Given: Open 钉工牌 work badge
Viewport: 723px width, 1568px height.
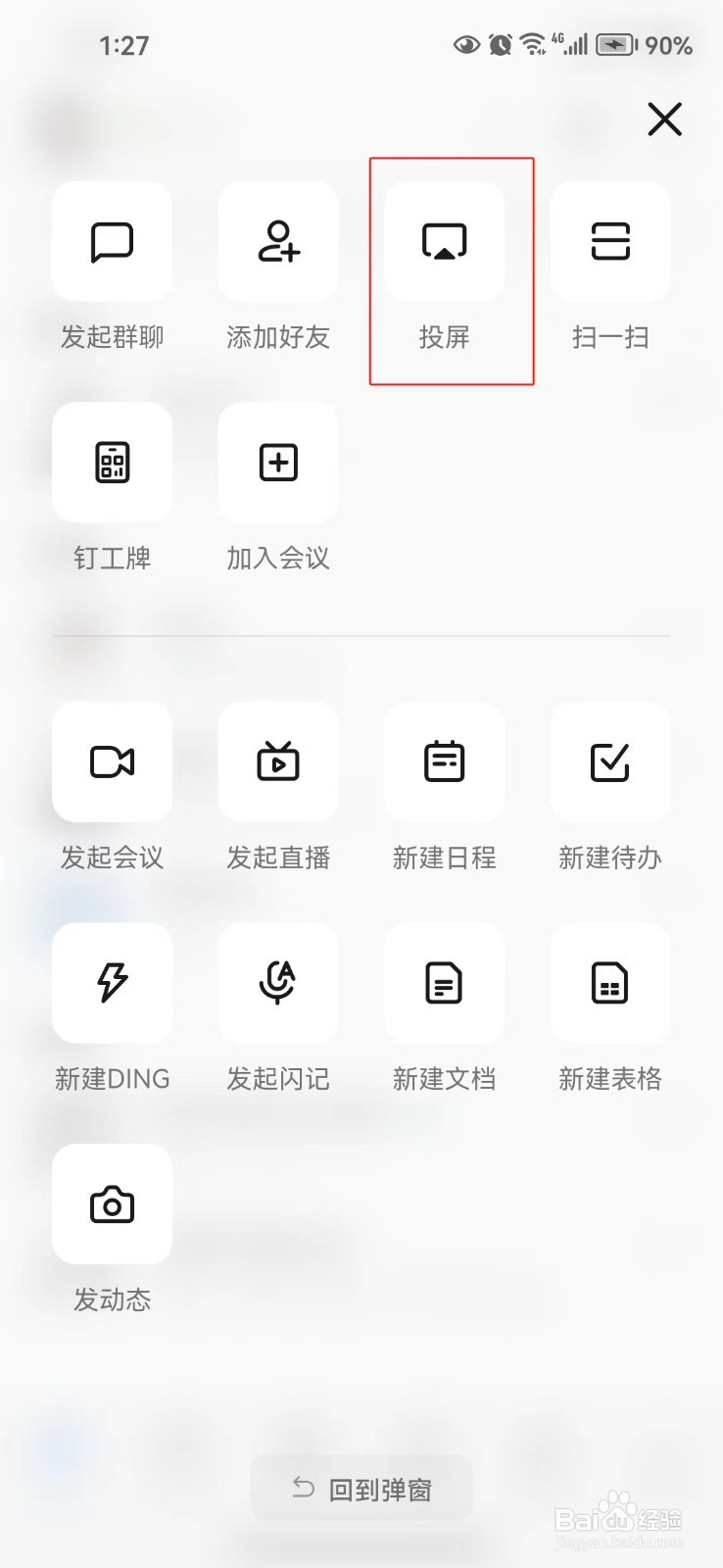Looking at the screenshot, I should click(x=113, y=463).
